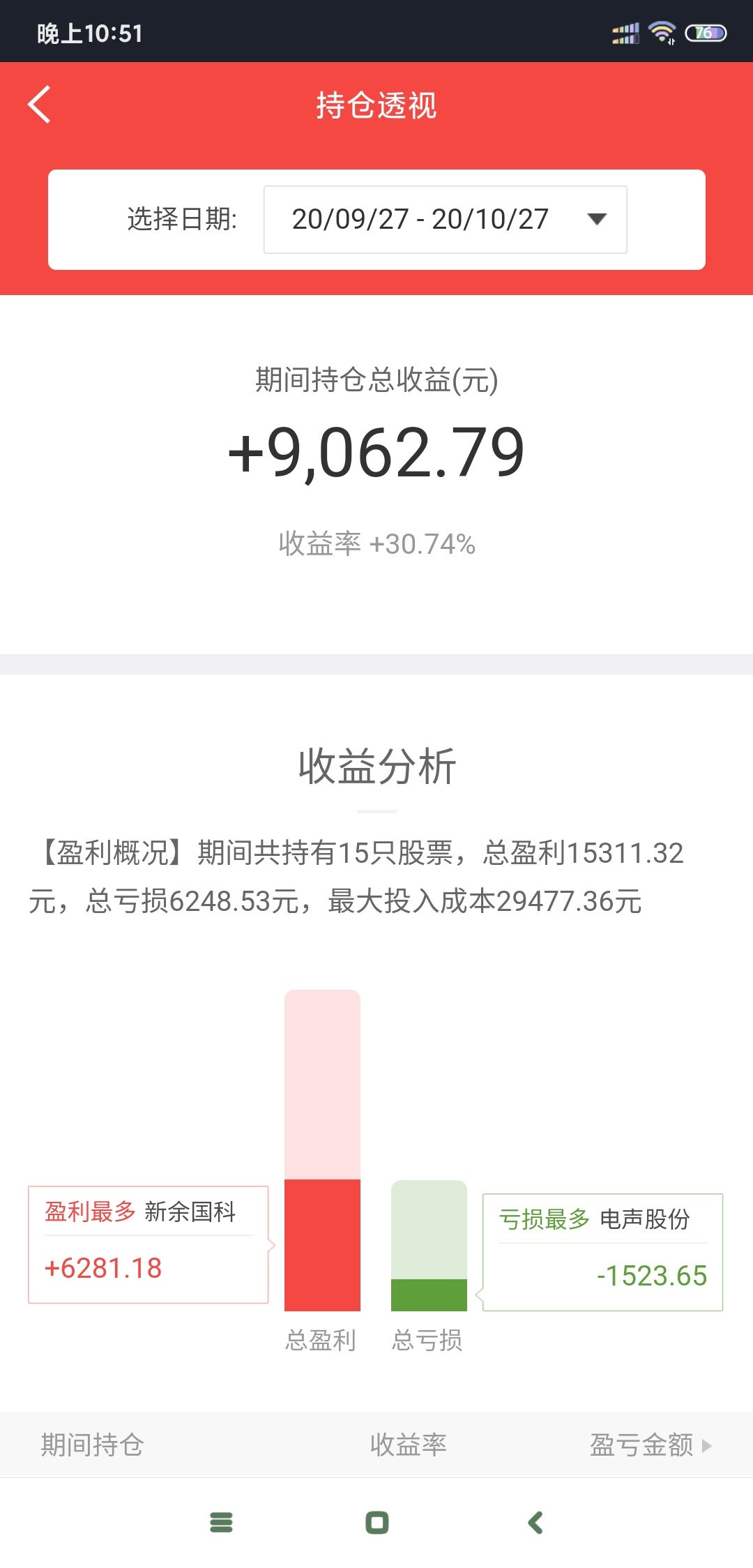The width and height of the screenshot is (753, 1568).
Task: Go back using the header arrow
Action: (x=40, y=105)
